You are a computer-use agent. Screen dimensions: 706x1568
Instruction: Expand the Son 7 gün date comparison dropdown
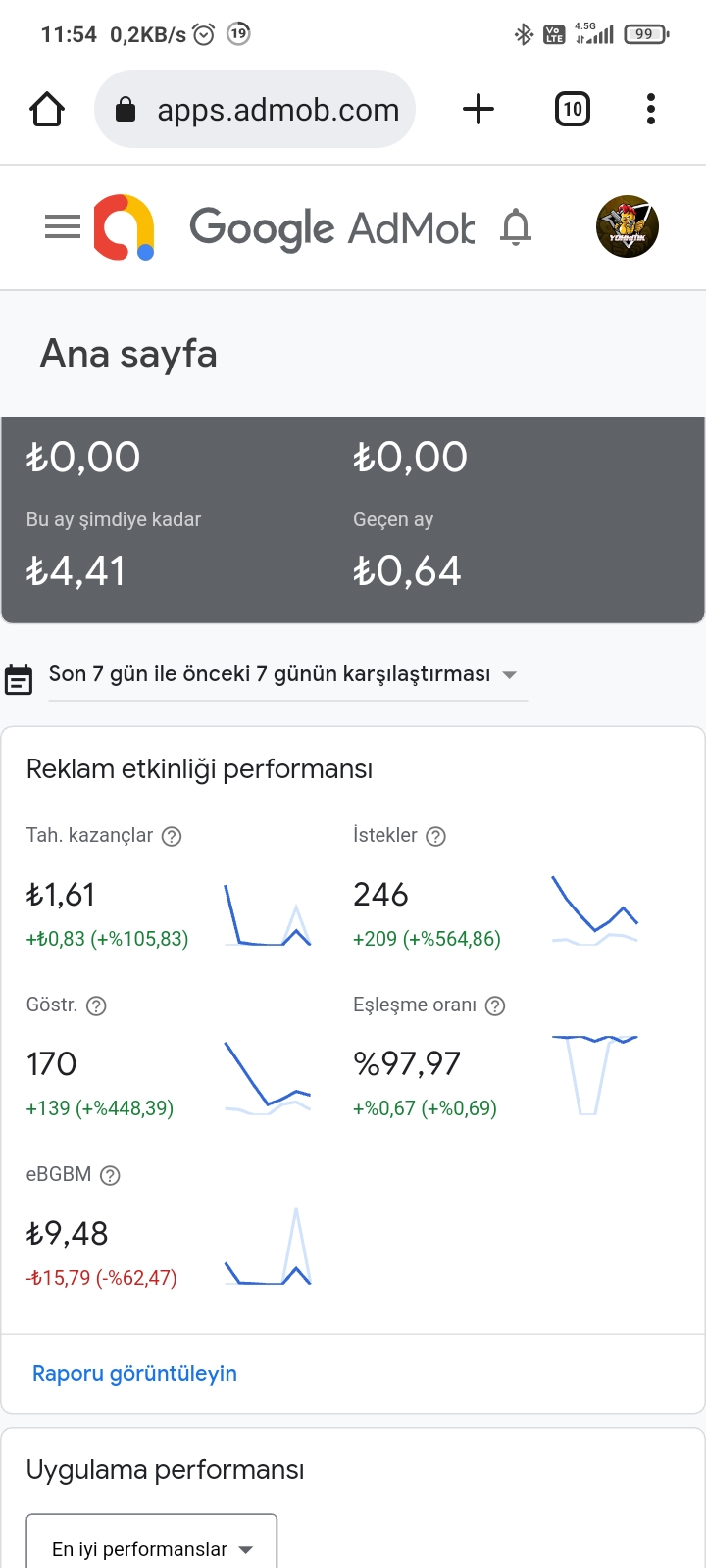(284, 674)
